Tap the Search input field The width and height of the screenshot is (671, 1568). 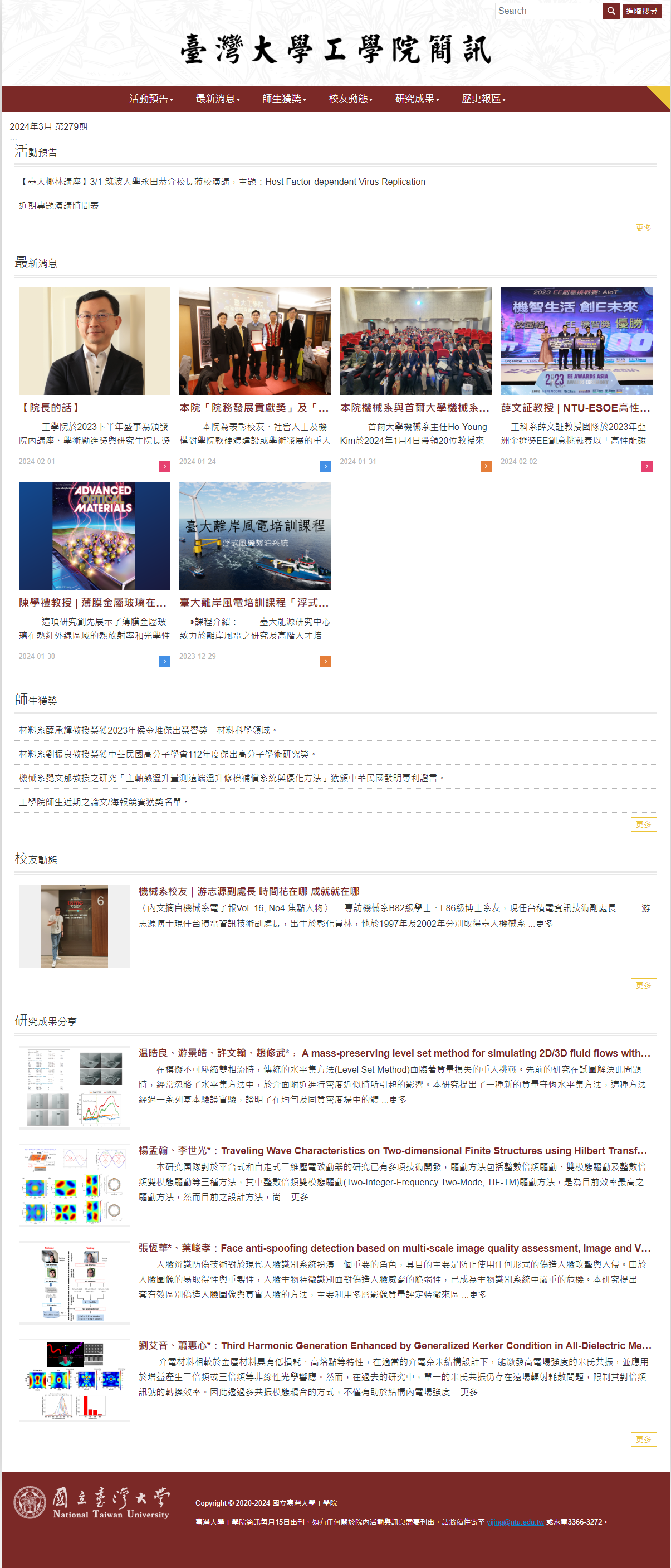pos(548,11)
